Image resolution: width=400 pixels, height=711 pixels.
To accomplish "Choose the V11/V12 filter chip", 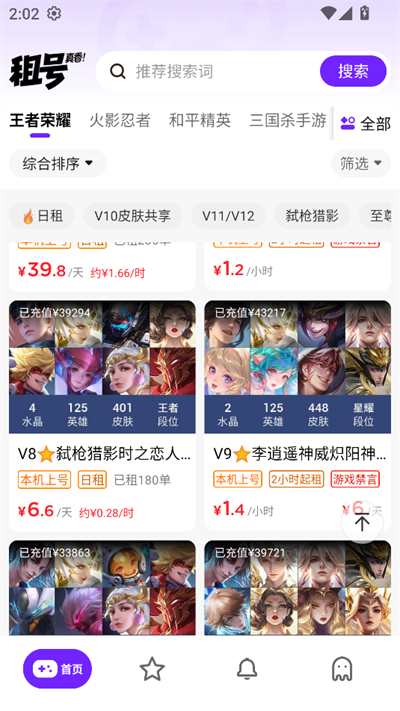I will pyautogui.click(x=228, y=216).
